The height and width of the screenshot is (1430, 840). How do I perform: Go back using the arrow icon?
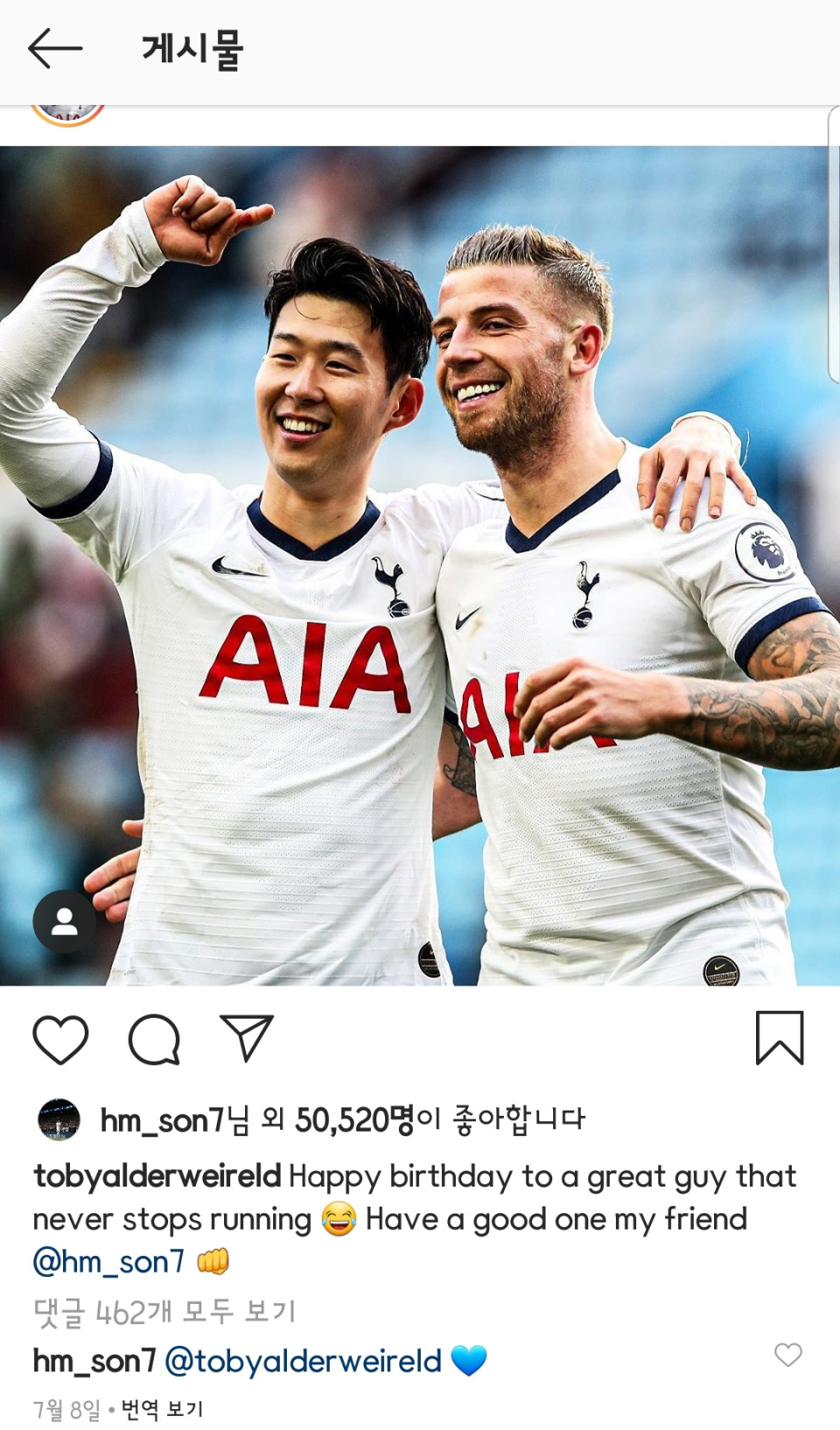point(55,48)
